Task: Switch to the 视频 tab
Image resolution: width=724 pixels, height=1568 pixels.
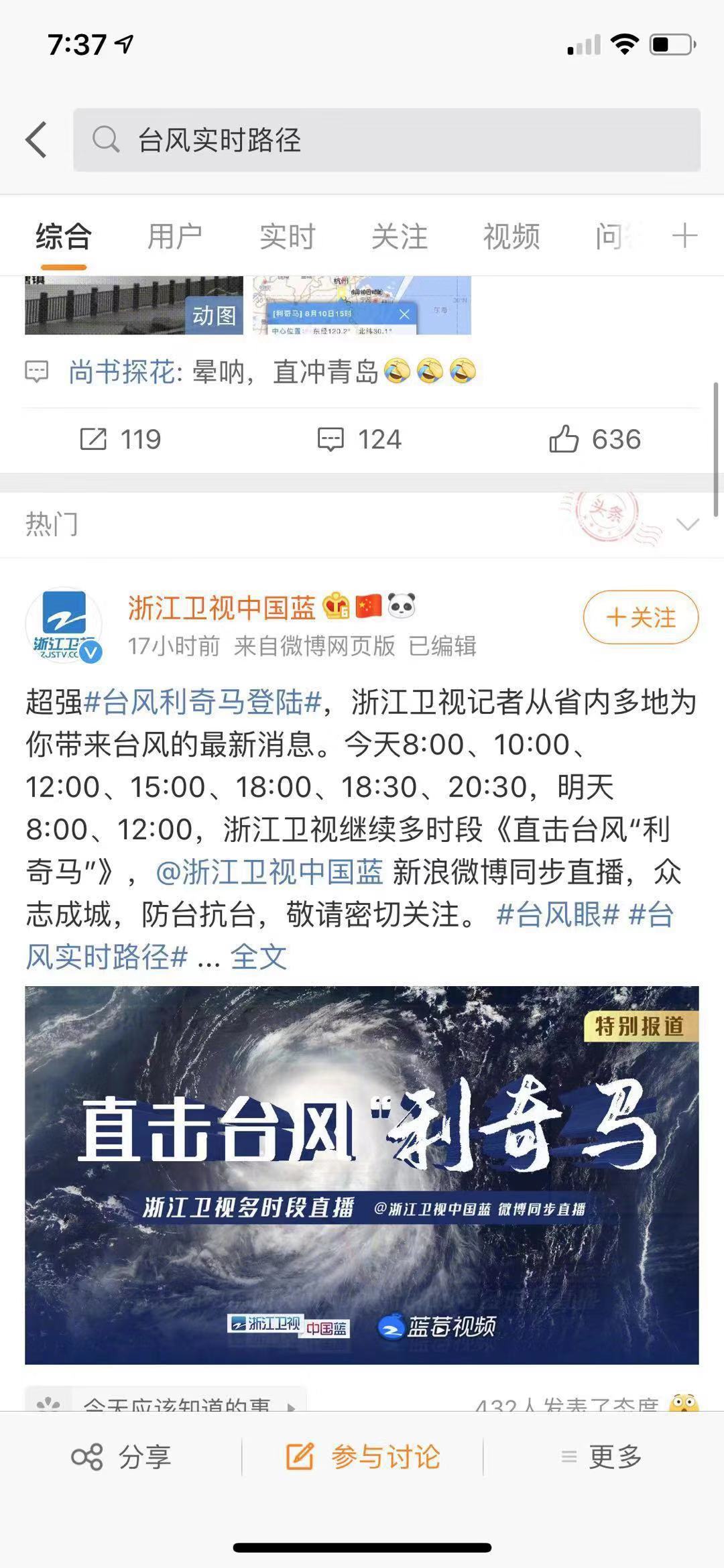Action: tap(511, 236)
